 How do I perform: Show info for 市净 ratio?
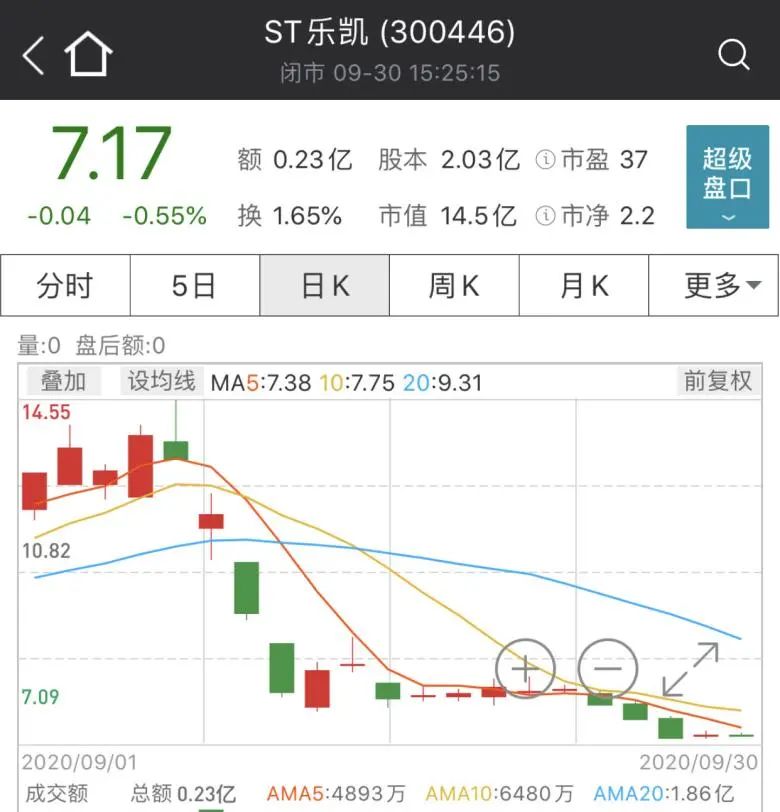click(546, 215)
